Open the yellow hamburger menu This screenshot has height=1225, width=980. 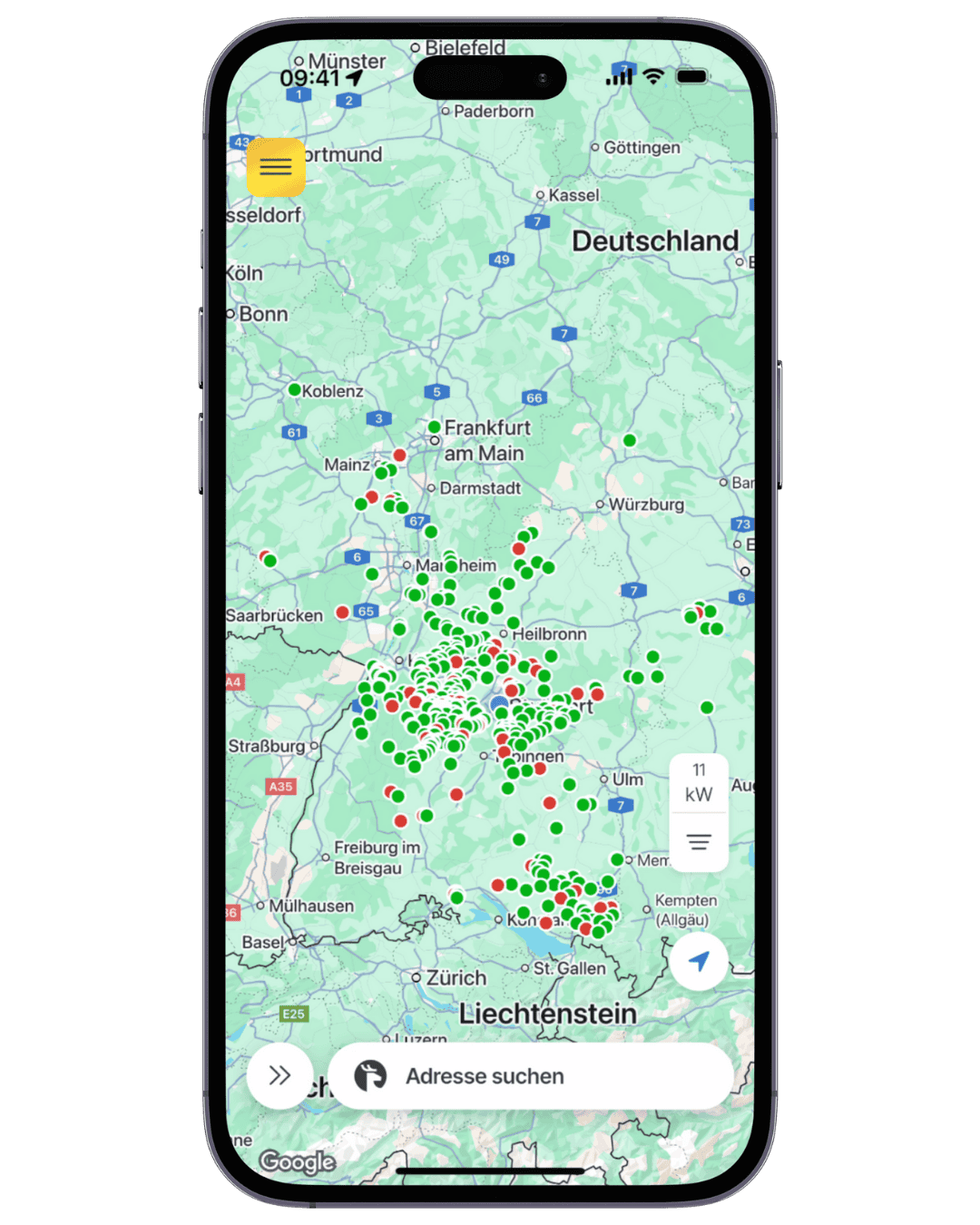275,167
